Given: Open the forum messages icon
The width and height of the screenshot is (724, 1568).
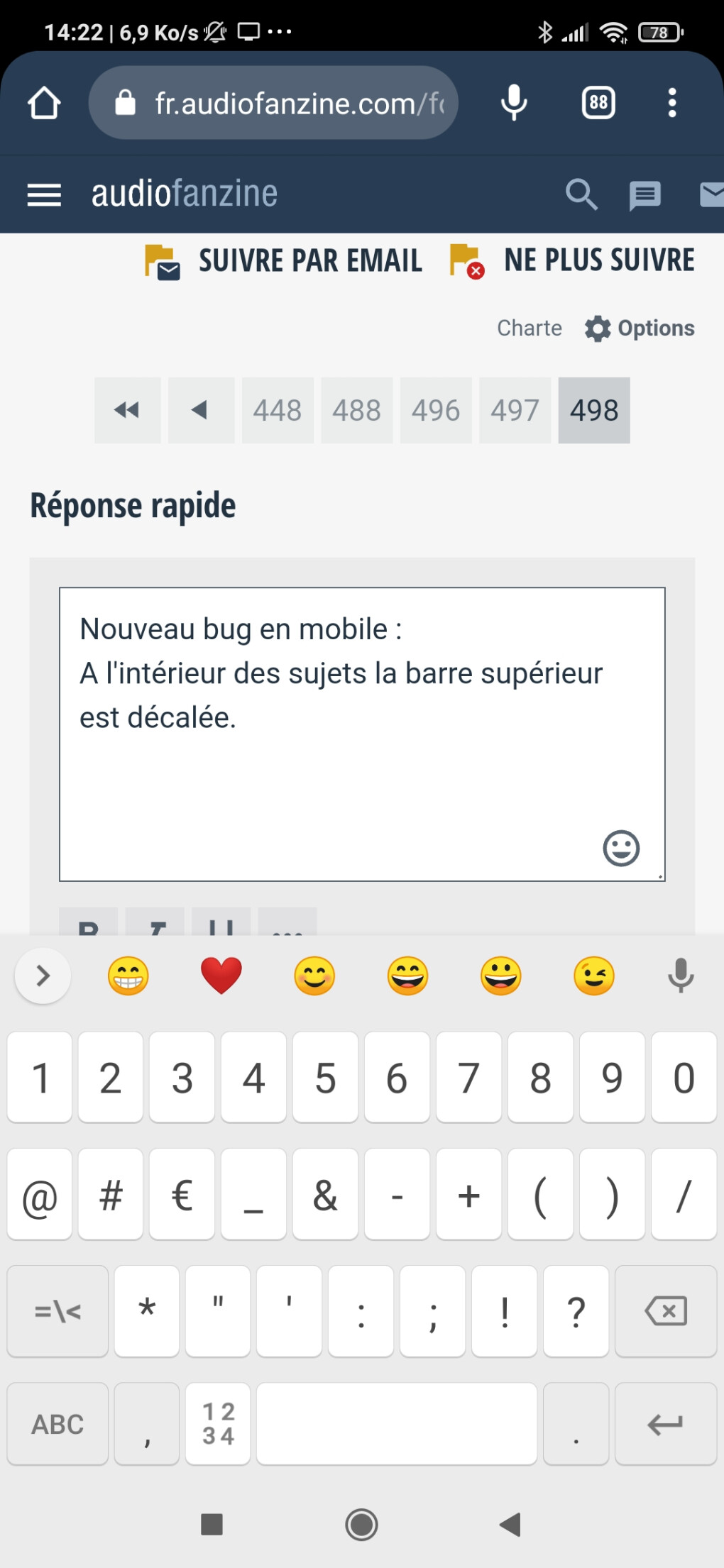Looking at the screenshot, I should (x=645, y=194).
